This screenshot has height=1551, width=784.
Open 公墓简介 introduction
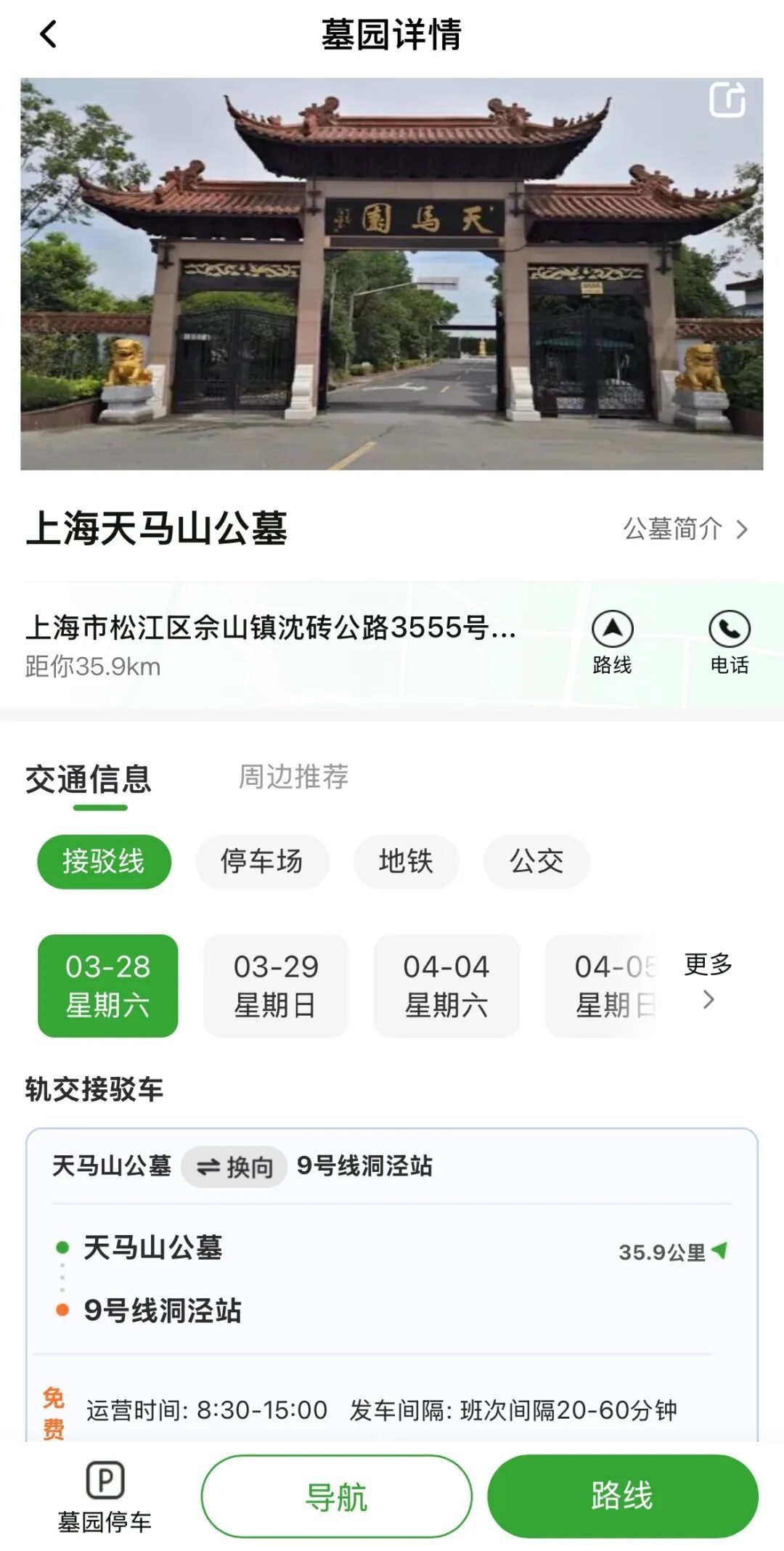click(x=685, y=529)
